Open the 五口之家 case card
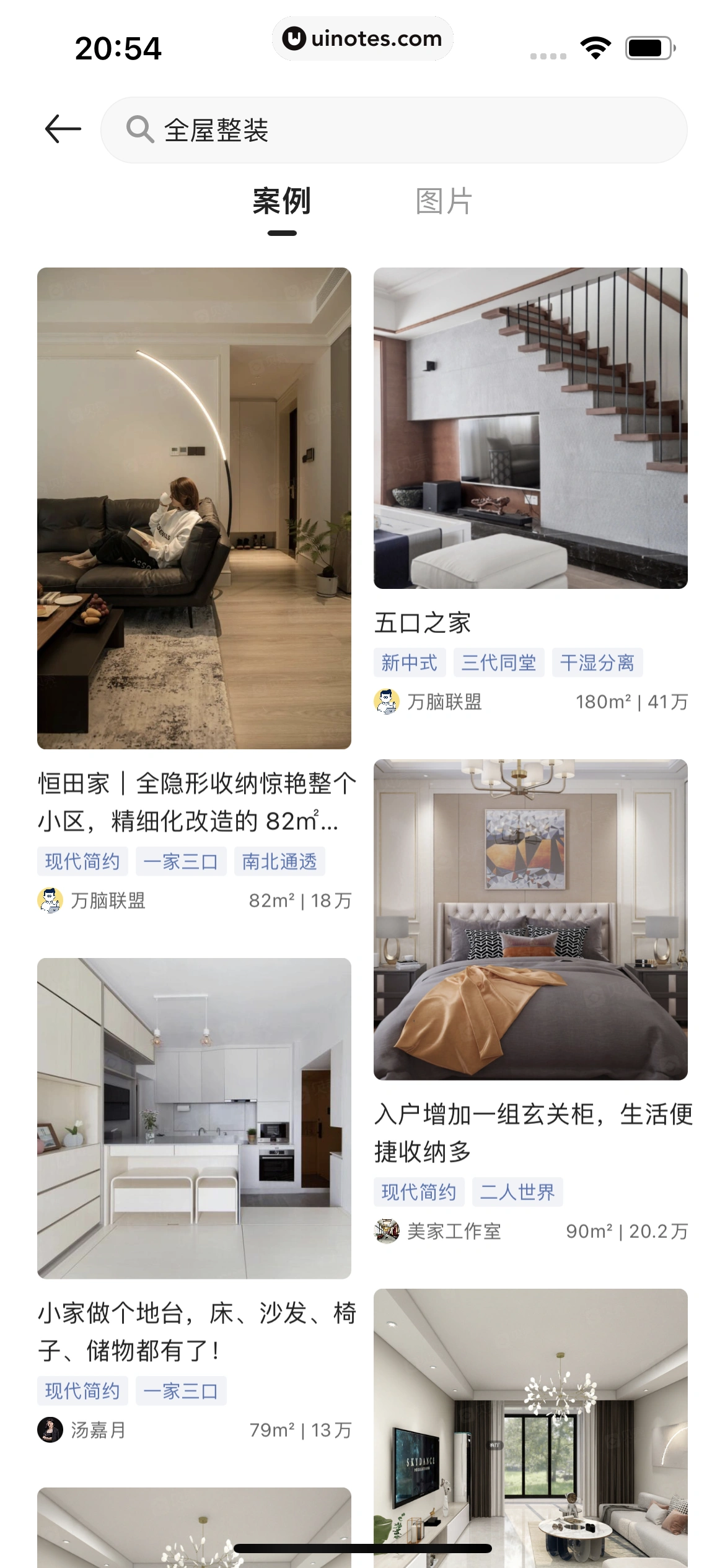This screenshot has width=725, height=1568. pos(530,428)
